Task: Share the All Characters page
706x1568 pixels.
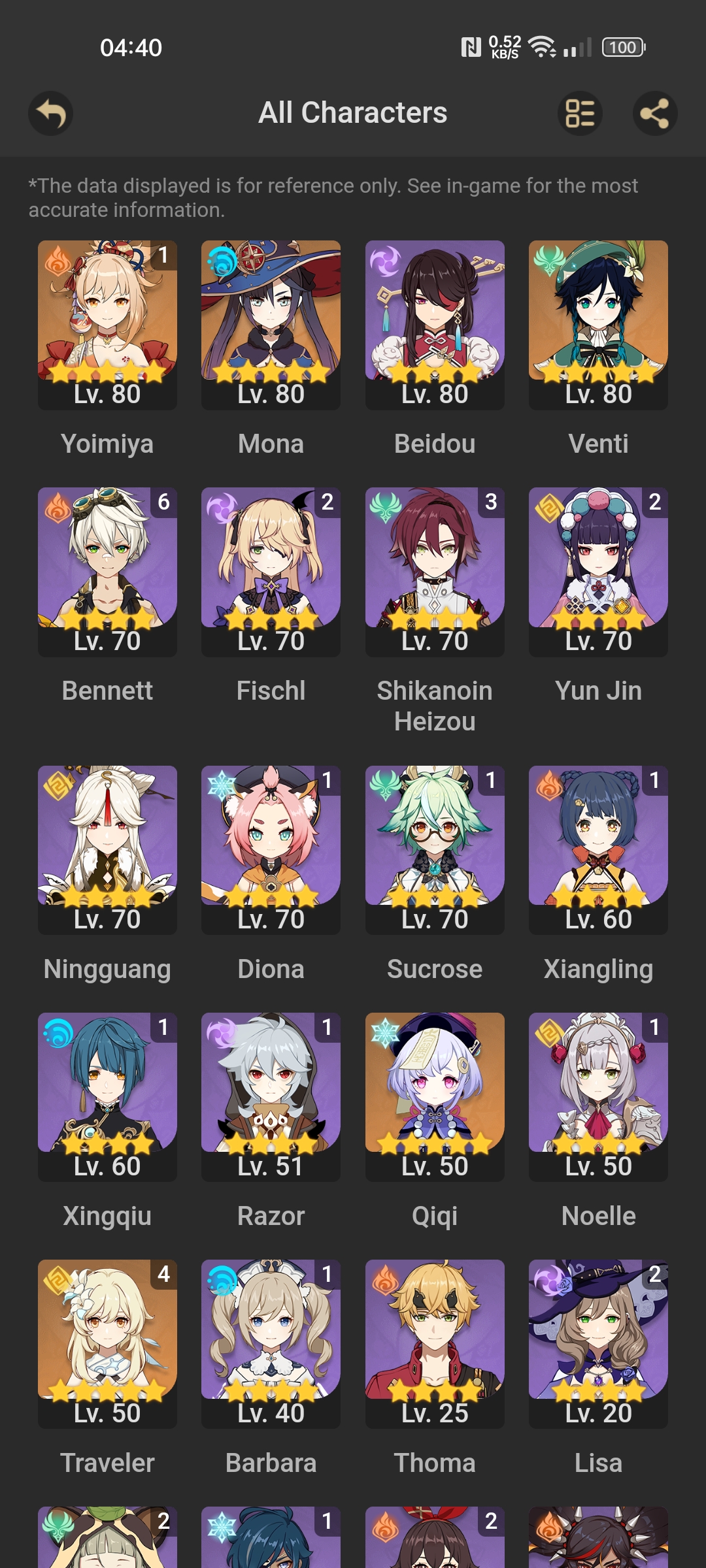Action: pyautogui.click(x=654, y=114)
